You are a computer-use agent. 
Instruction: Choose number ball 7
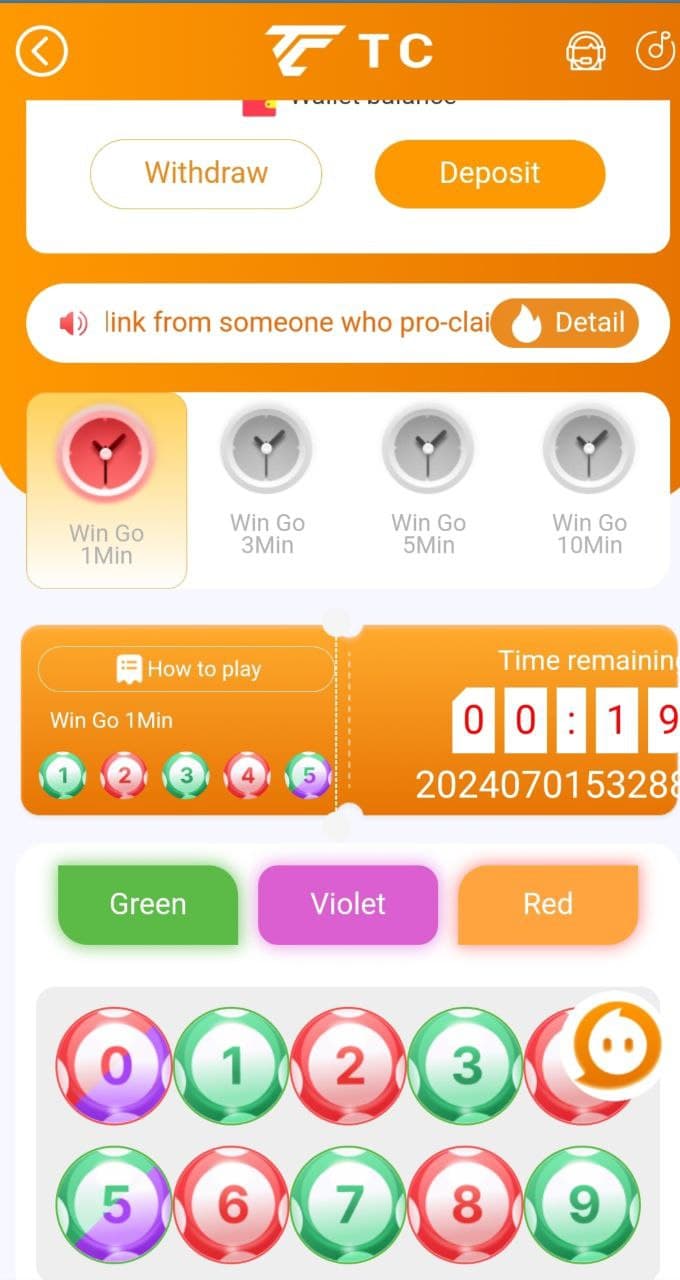pos(348,1206)
